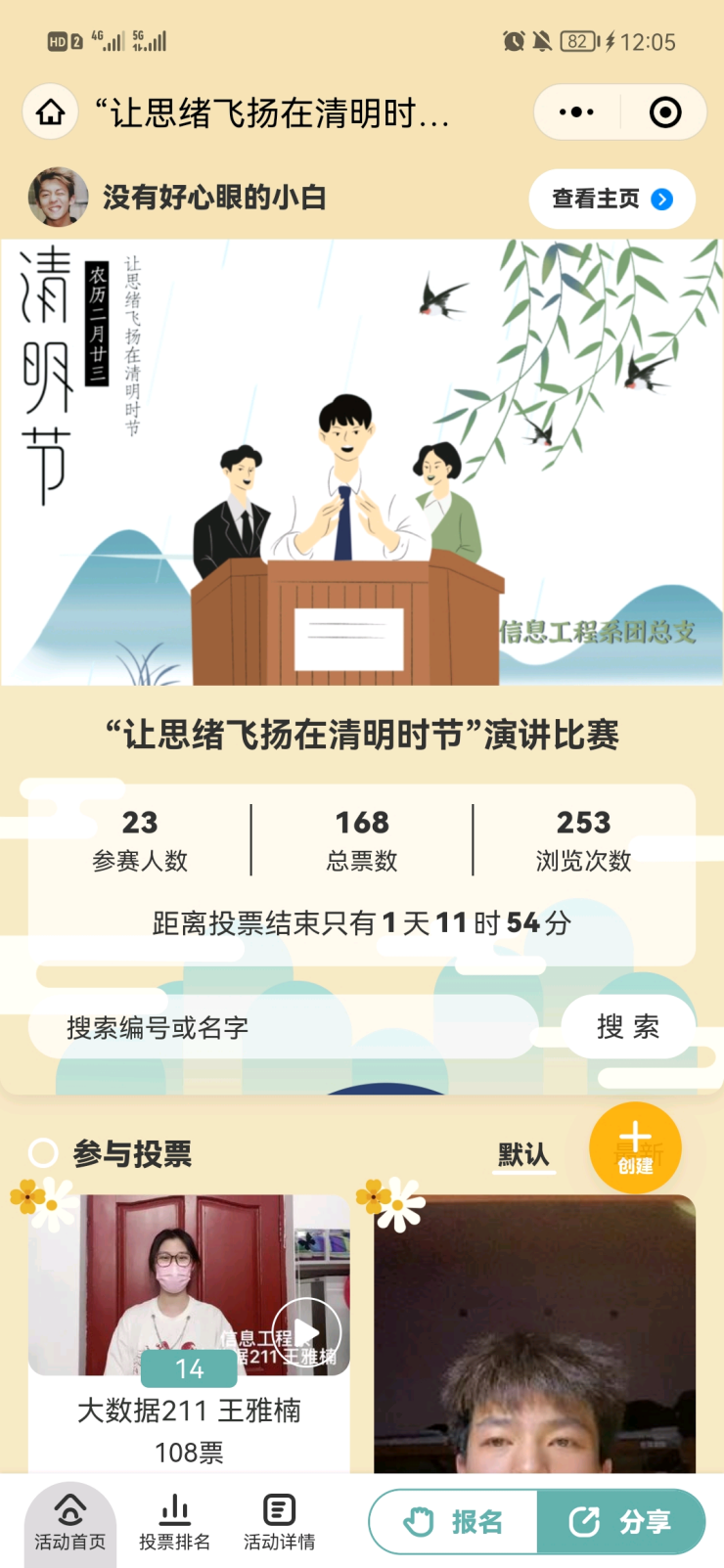Select the 默认 sorting tab
This screenshot has width=724, height=1568.
[523, 1154]
